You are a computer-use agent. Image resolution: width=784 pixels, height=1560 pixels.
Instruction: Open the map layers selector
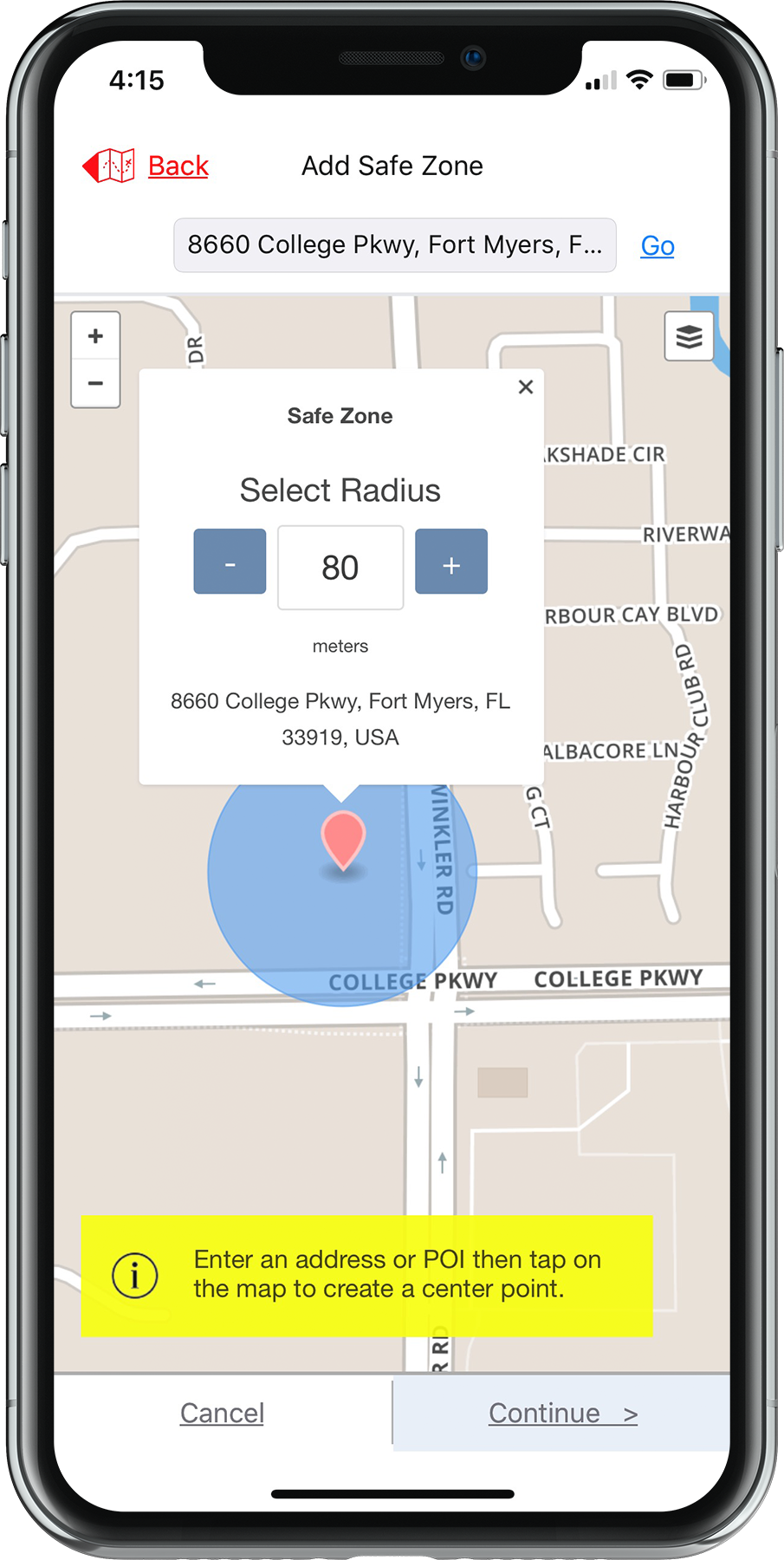click(689, 336)
